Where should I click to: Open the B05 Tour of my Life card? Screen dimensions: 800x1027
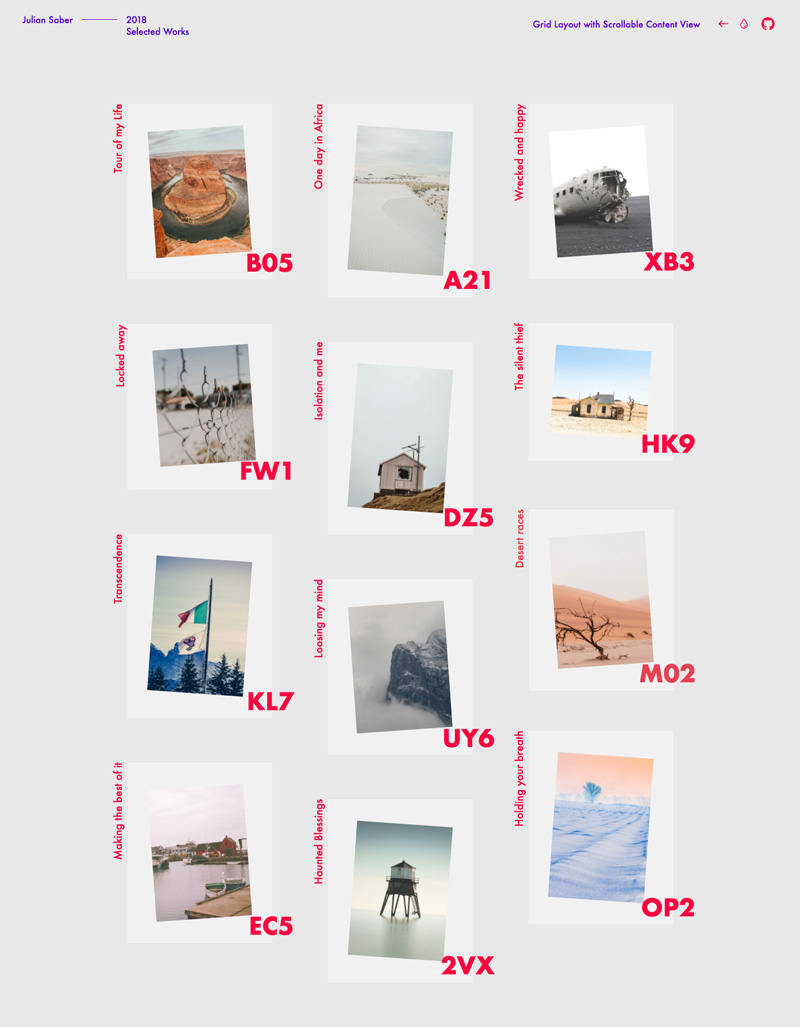(x=199, y=191)
